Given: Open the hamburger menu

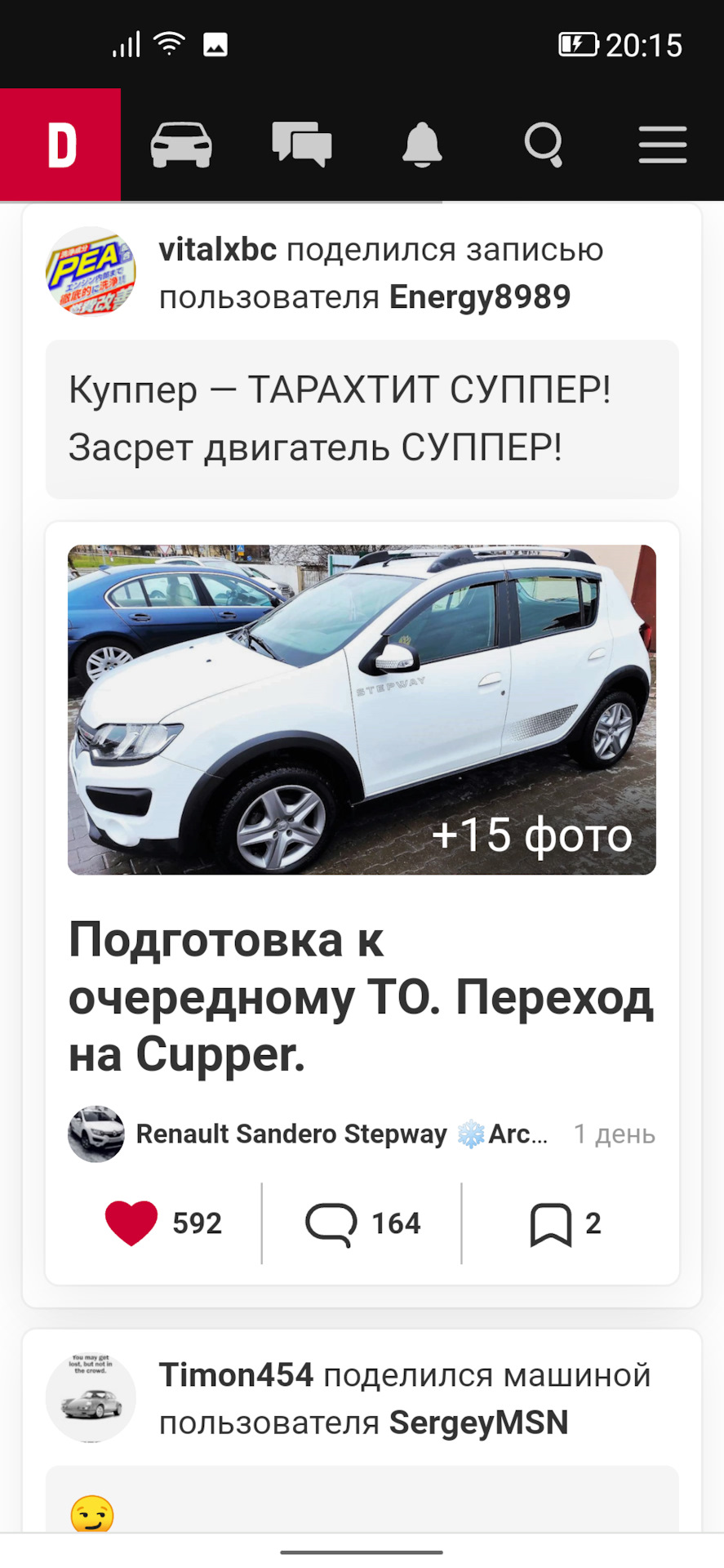Looking at the screenshot, I should click(x=662, y=145).
